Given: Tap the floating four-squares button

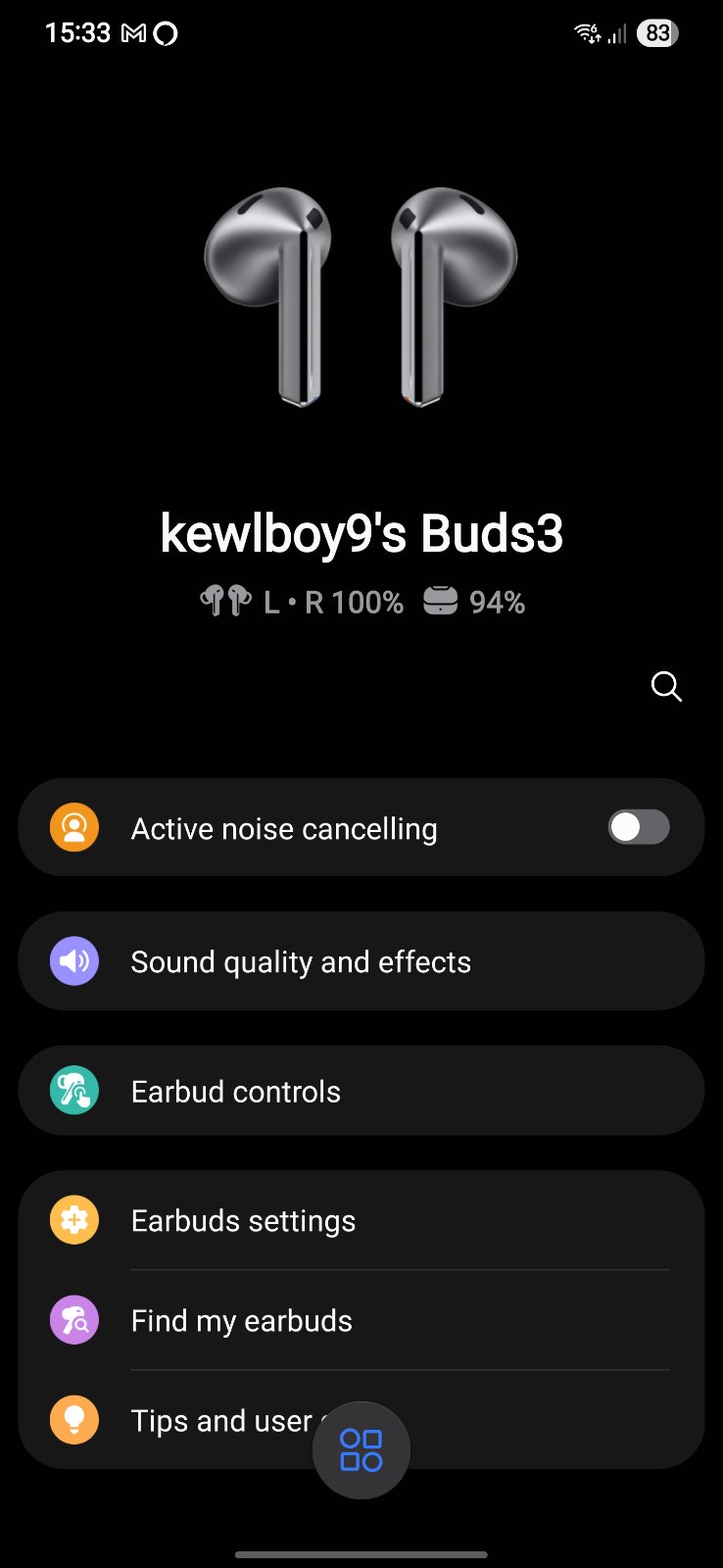Looking at the screenshot, I should pos(361,1449).
